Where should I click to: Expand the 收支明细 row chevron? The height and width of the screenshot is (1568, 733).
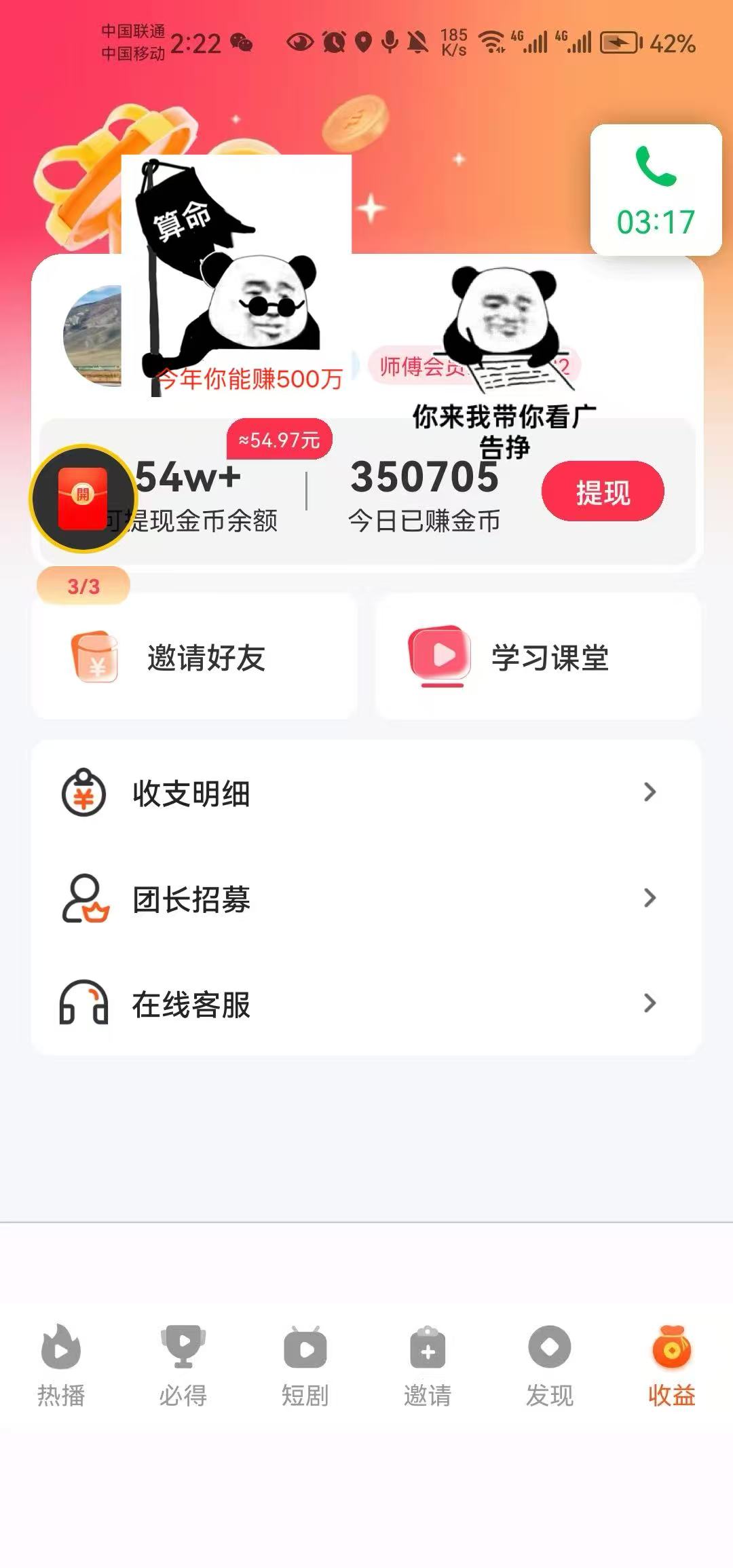[x=650, y=794]
